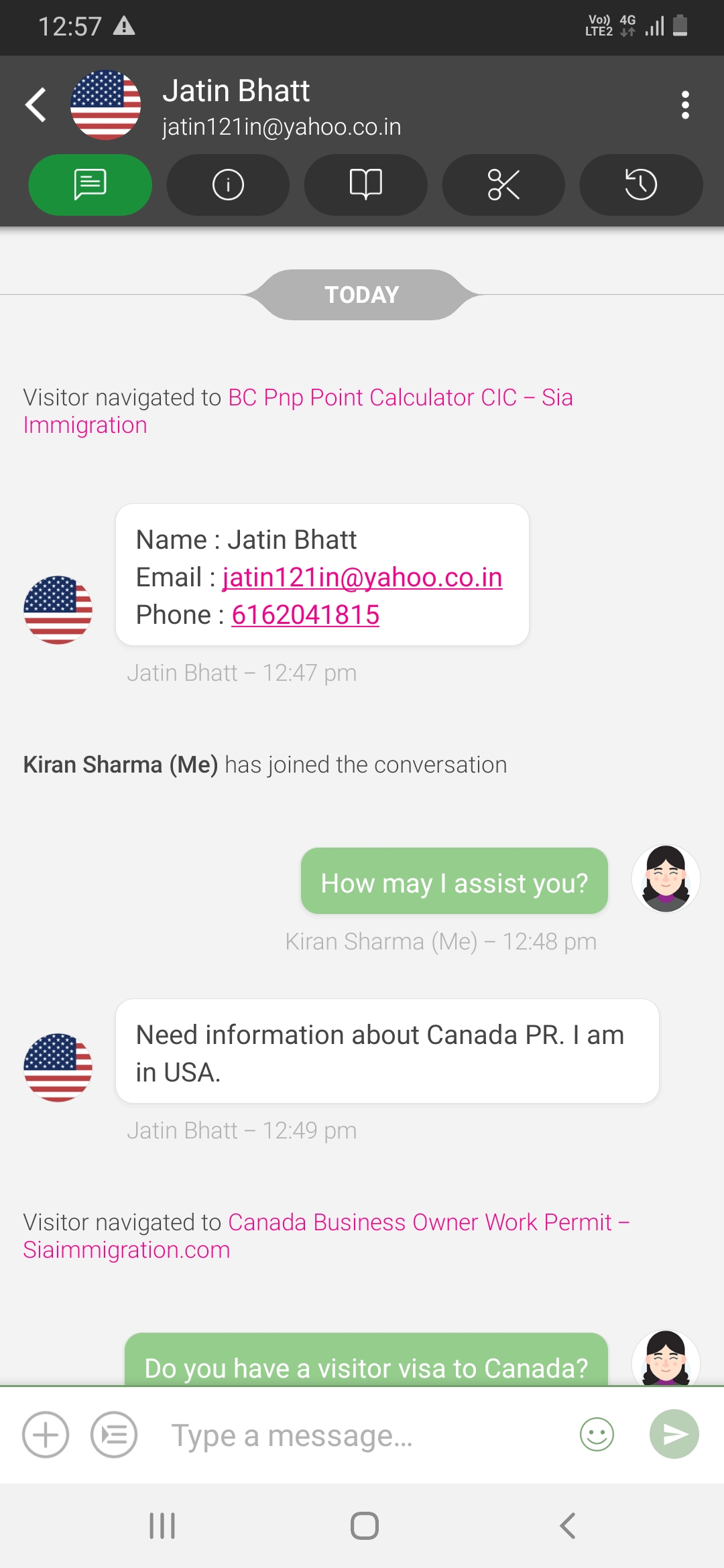724x1568 pixels.
Task: Open system recent apps
Action: [x=162, y=1526]
